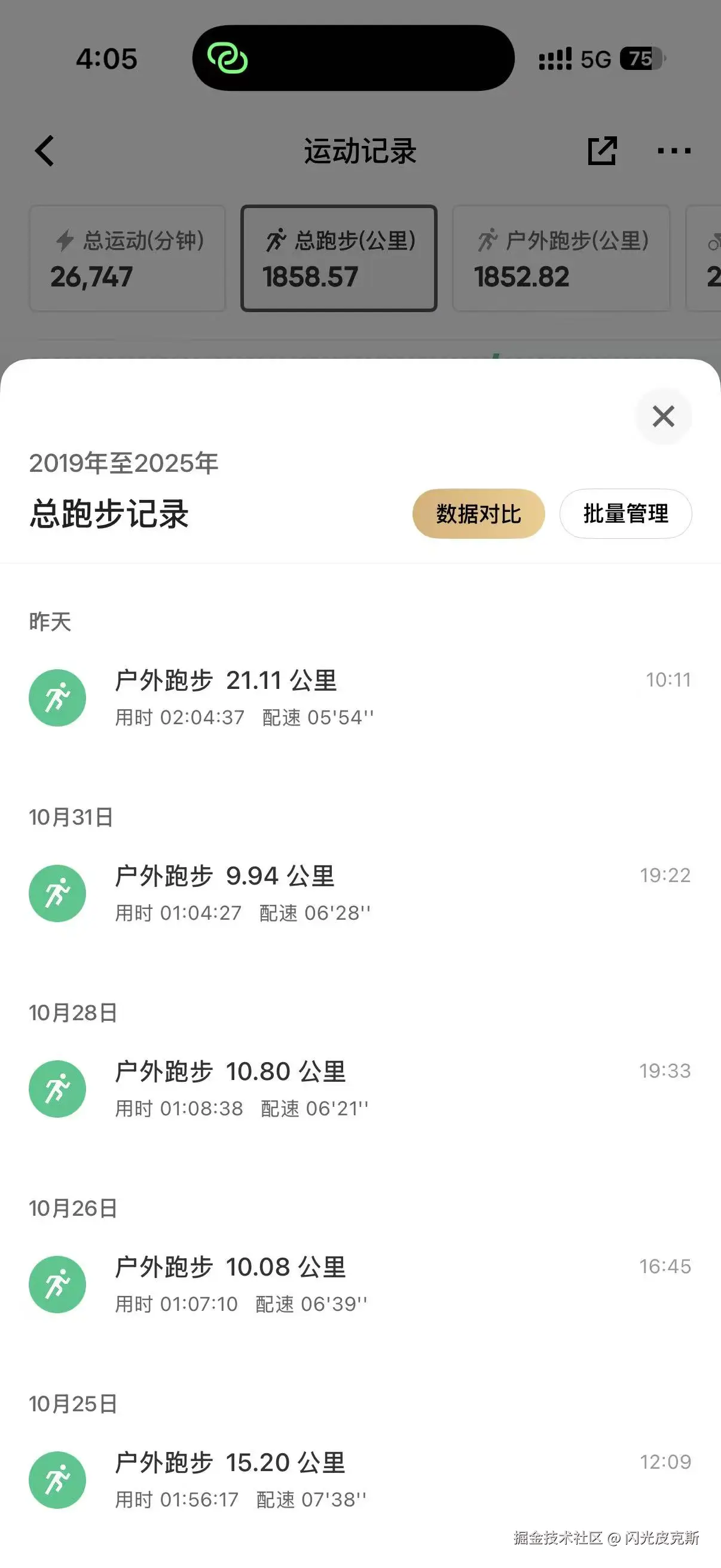The height and width of the screenshot is (1568, 721).
Task: Click the runner icon beside the 9.94 km record
Action: tap(57, 893)
